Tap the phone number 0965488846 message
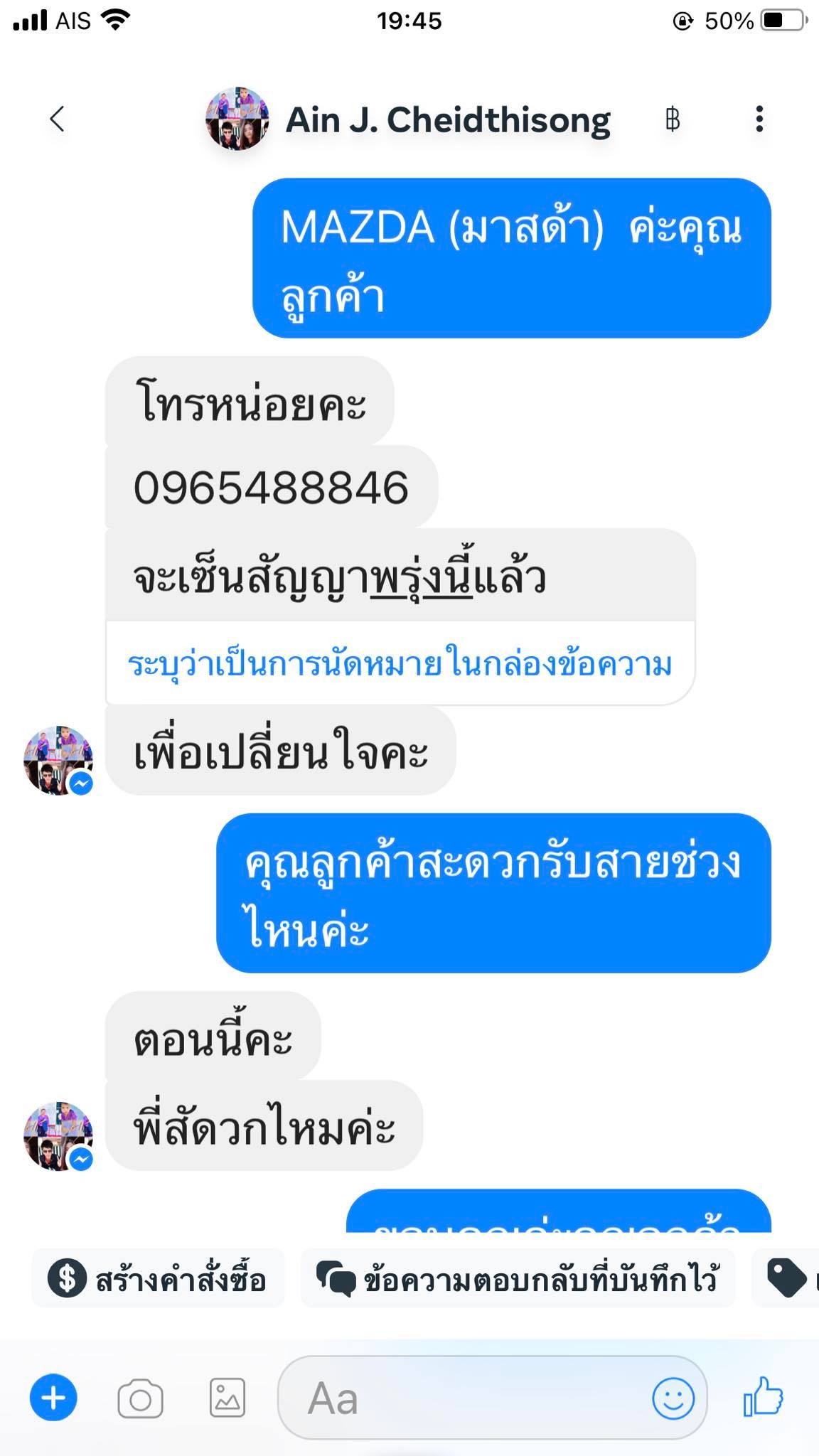Viewport: 819px width, 1456px height. click(x=271, y=488)
